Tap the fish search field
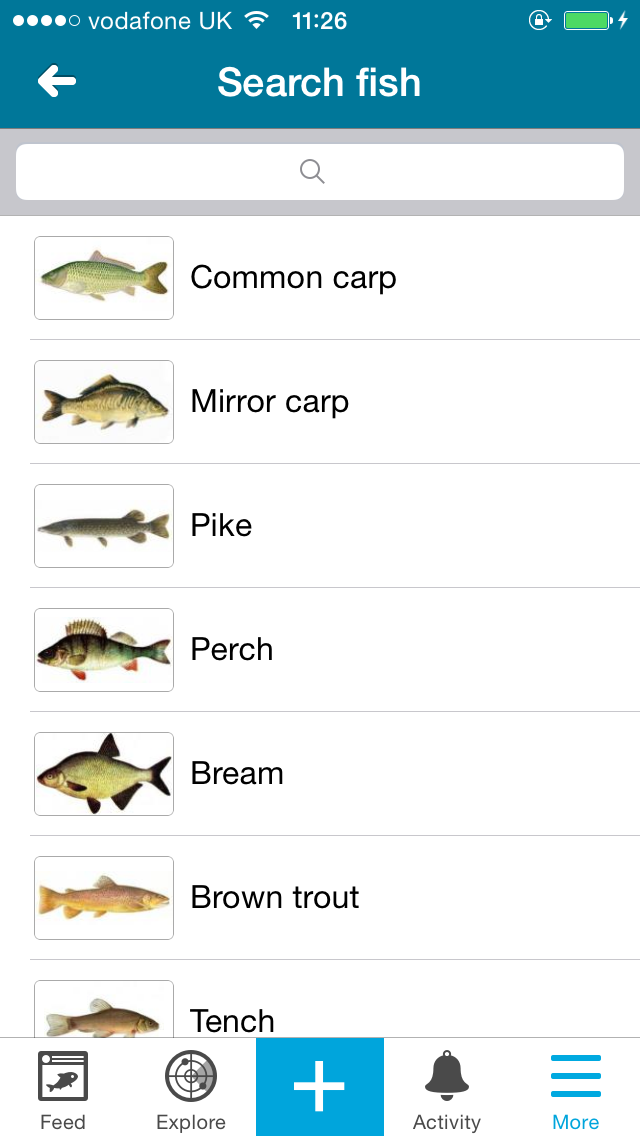Screen dimensions: 640x1136 pyautogui.click(x=320, y=172)
